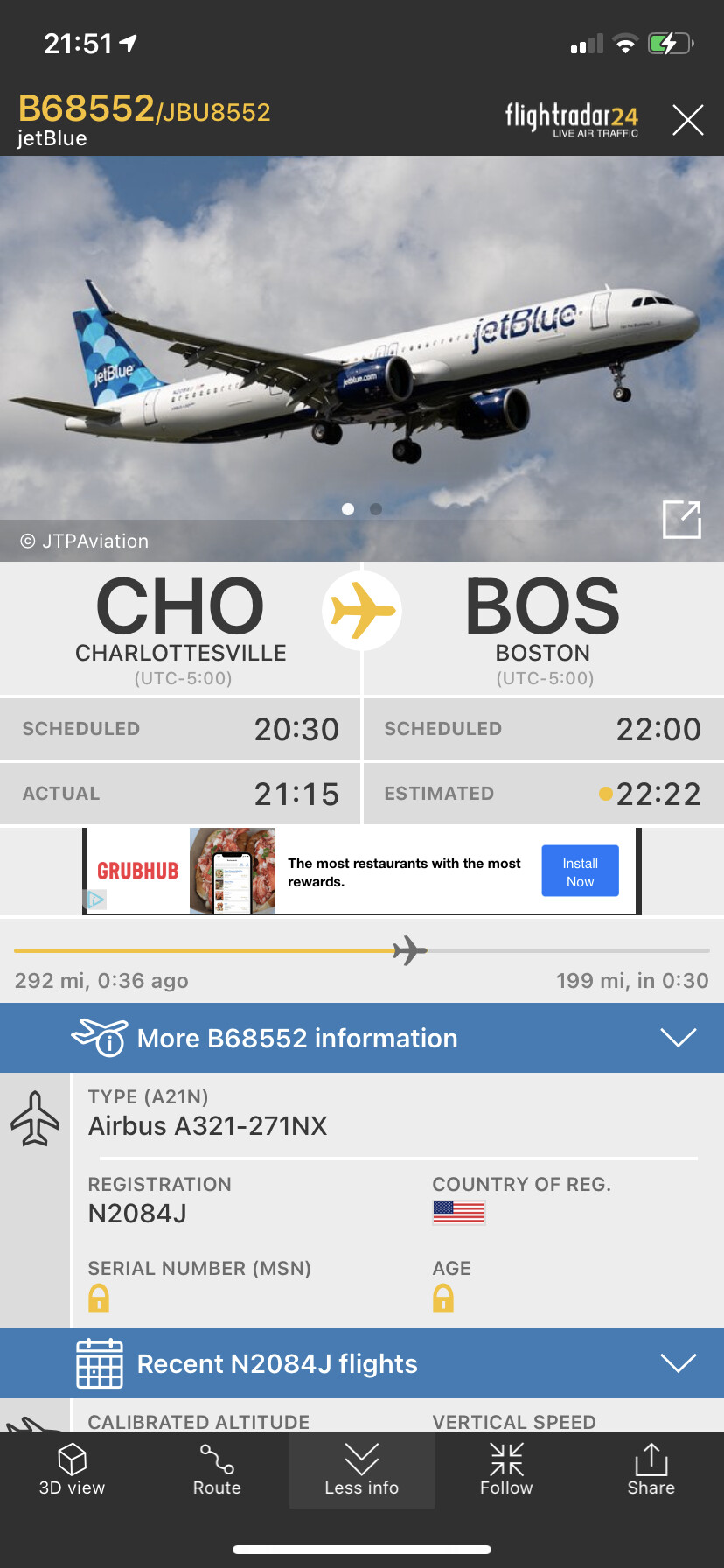Follow this flight on the map
This screenshot has width=724, height=1568.
coord(506,1471)
